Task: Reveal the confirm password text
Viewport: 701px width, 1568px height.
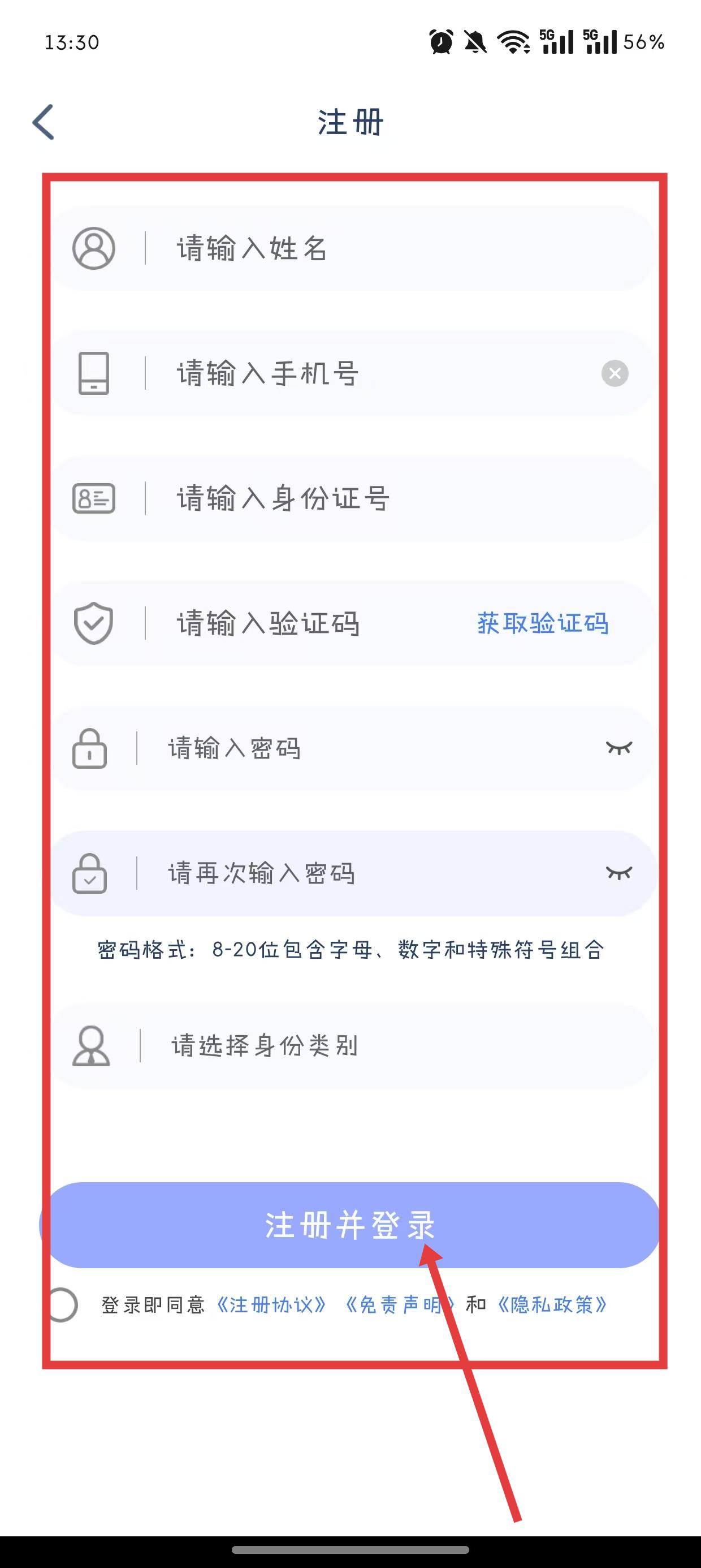Action: (619, 873)
